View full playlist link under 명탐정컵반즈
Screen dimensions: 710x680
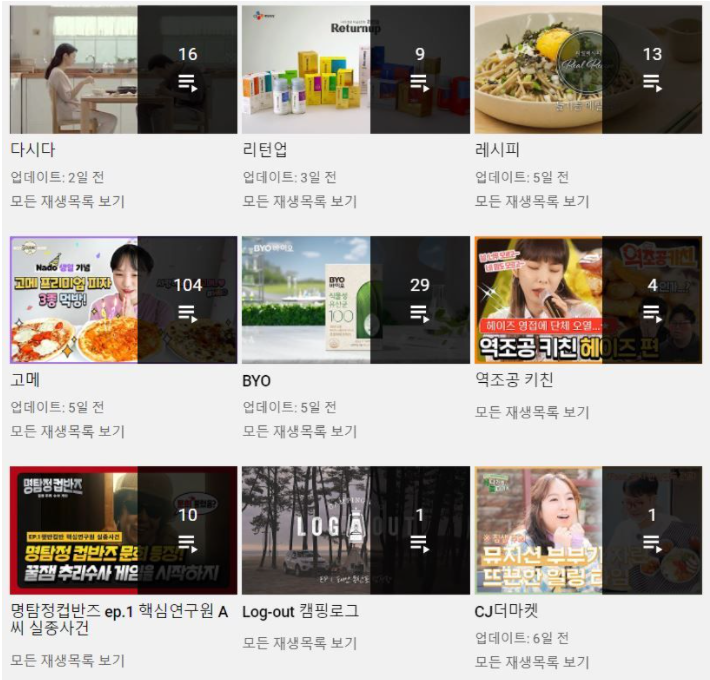tap(68, 661)
